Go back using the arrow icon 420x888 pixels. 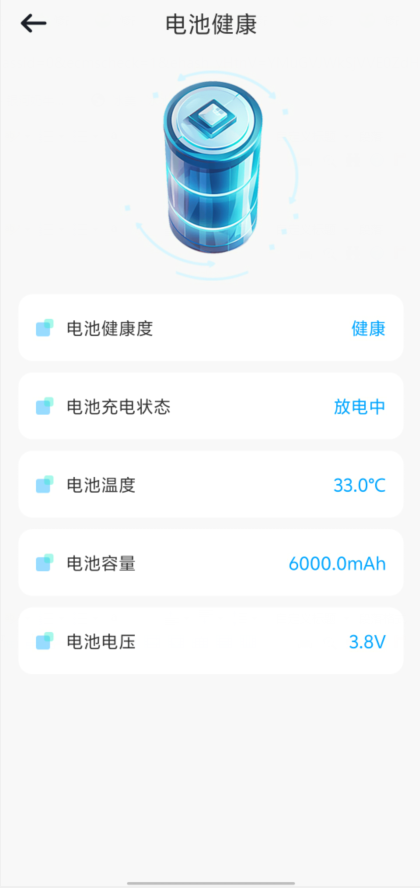click(33, 23)
